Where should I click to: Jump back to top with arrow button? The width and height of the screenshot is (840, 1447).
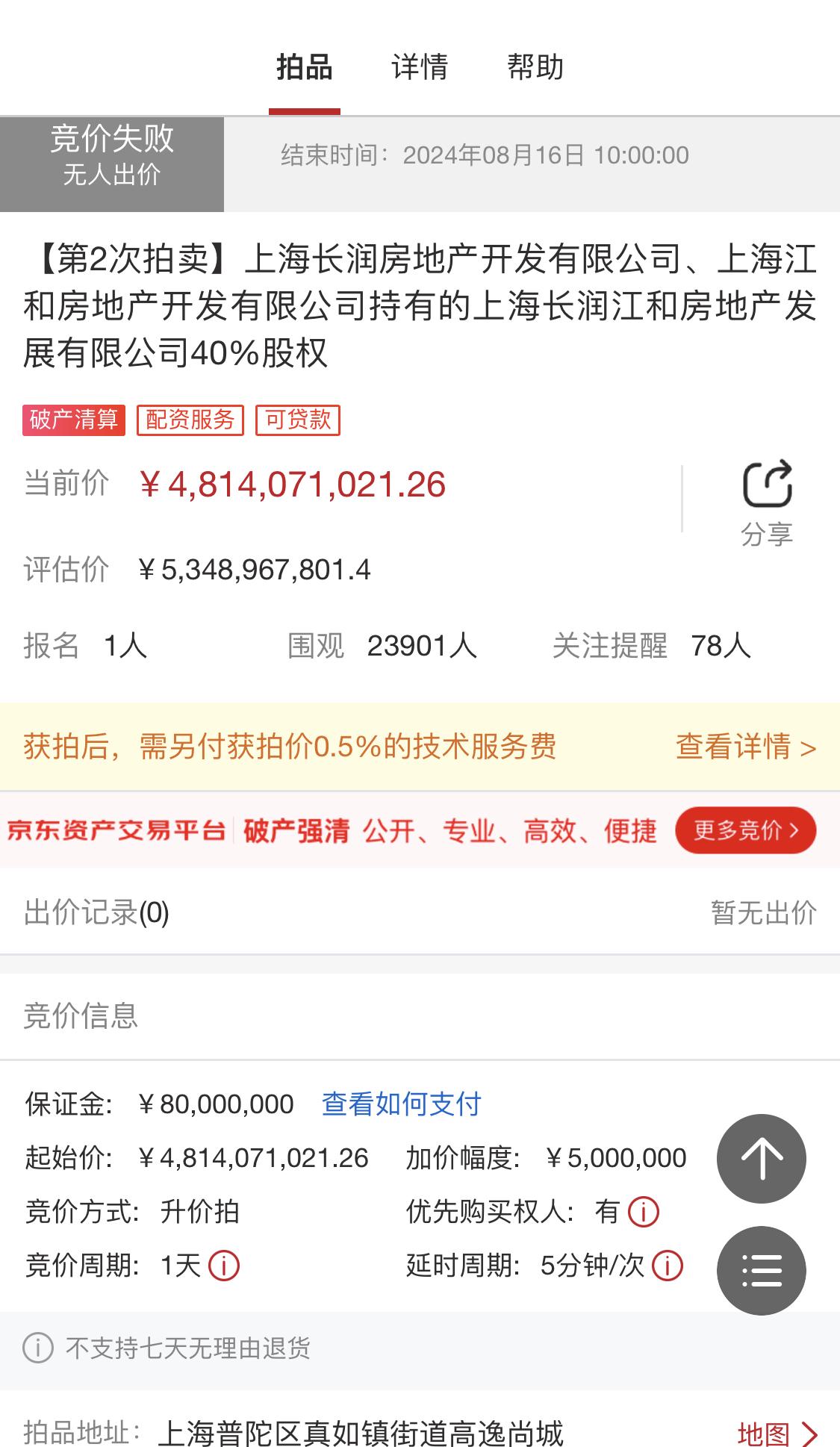(761, 1158)
